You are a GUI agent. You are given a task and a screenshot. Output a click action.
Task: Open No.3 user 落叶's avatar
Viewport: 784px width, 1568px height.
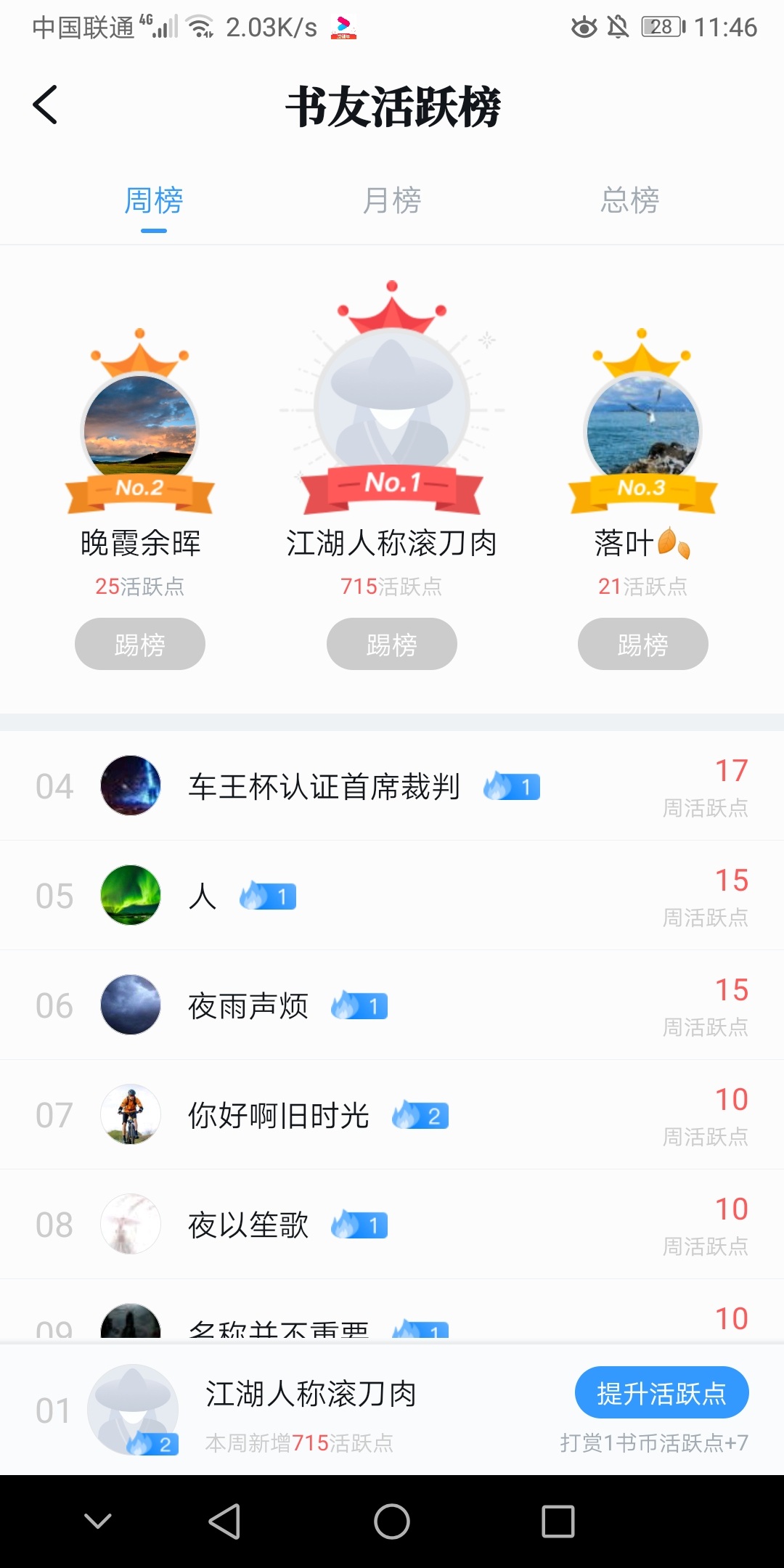[642, 428]
